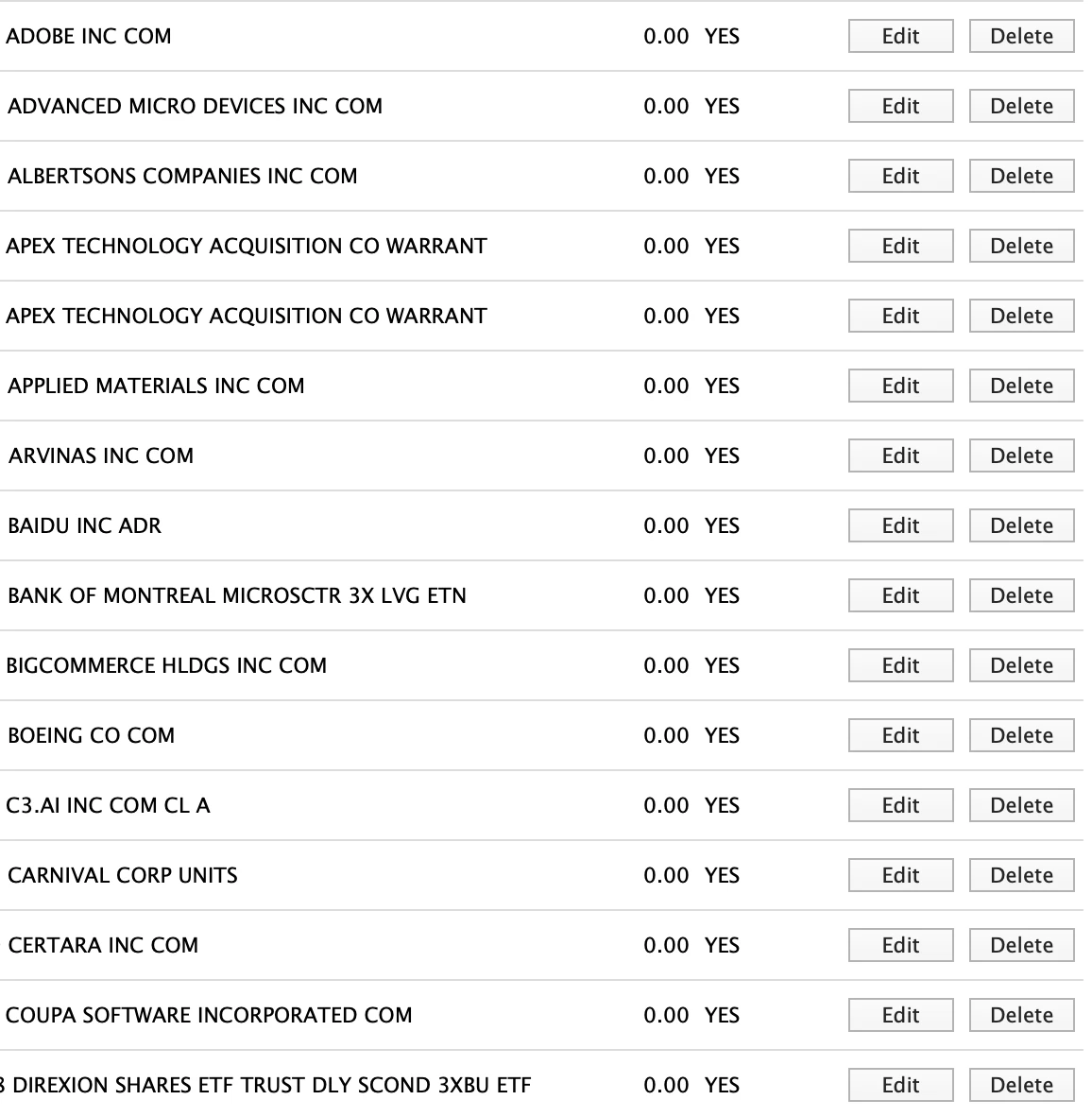This screenshot has height=1117, width=1092.
Task: Edit APPLIED MATERIALS INC COM
Action: coord(900,386)
